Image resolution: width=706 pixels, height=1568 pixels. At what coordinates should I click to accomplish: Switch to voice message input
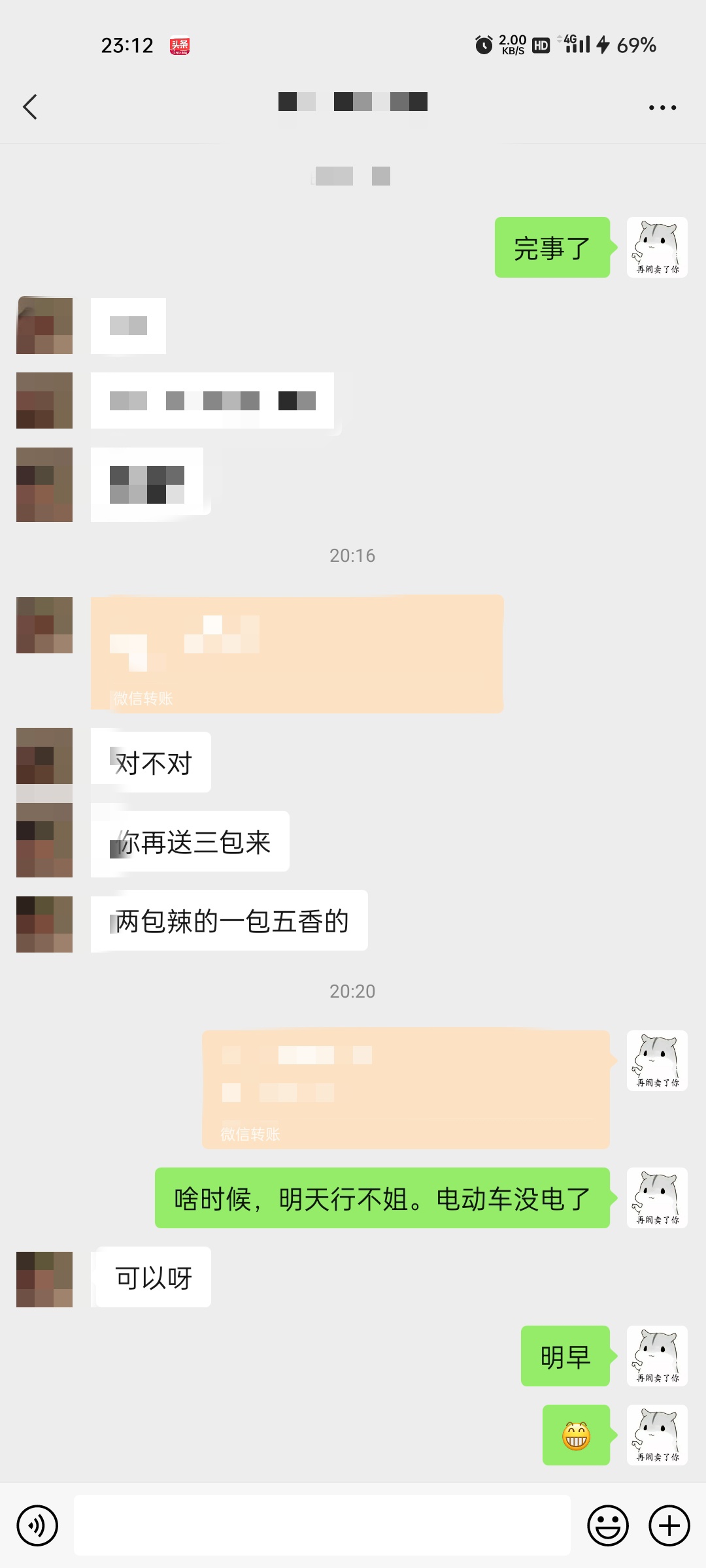(x=37, y=1526)
